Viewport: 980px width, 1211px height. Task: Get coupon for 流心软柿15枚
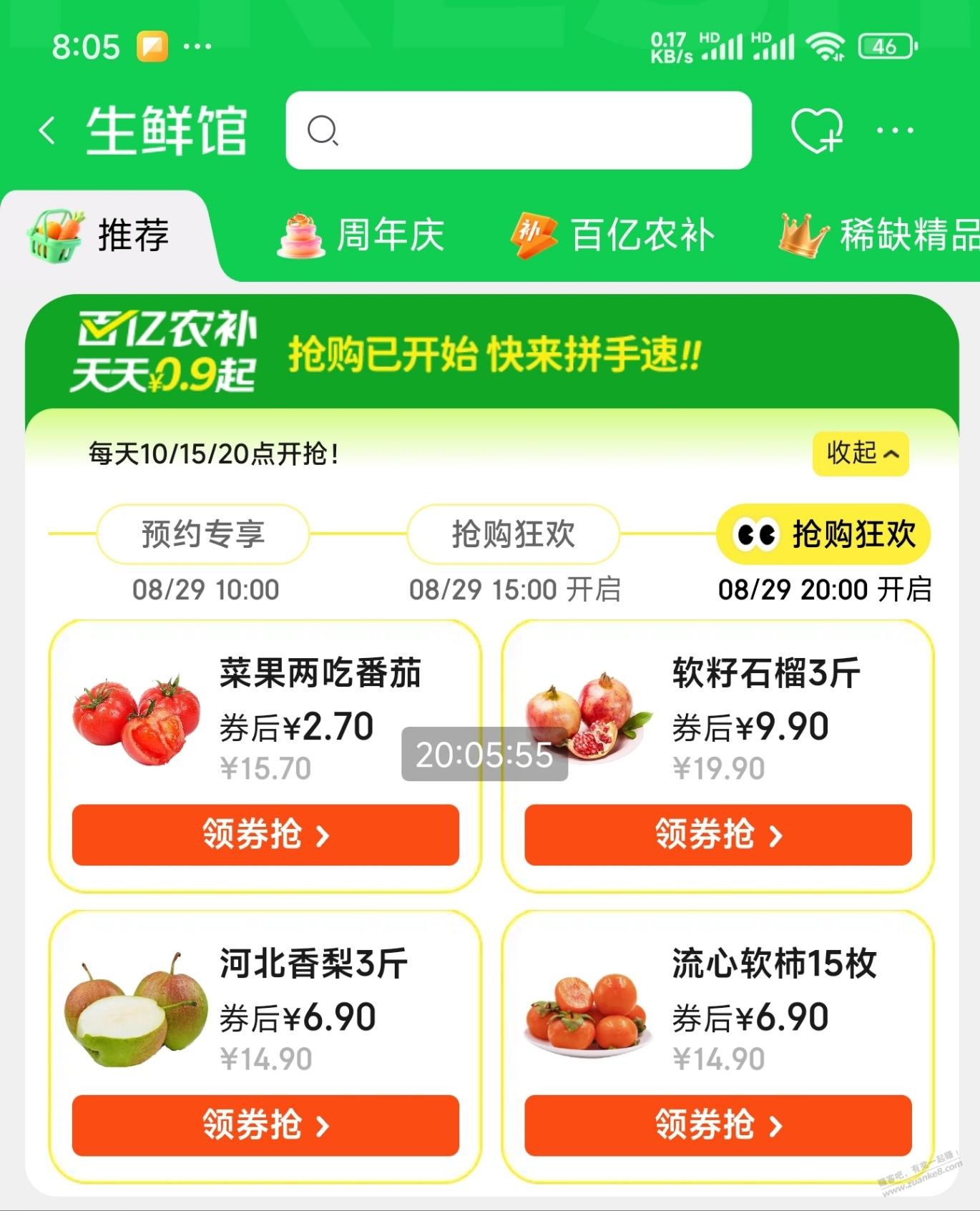(718, 1125)
